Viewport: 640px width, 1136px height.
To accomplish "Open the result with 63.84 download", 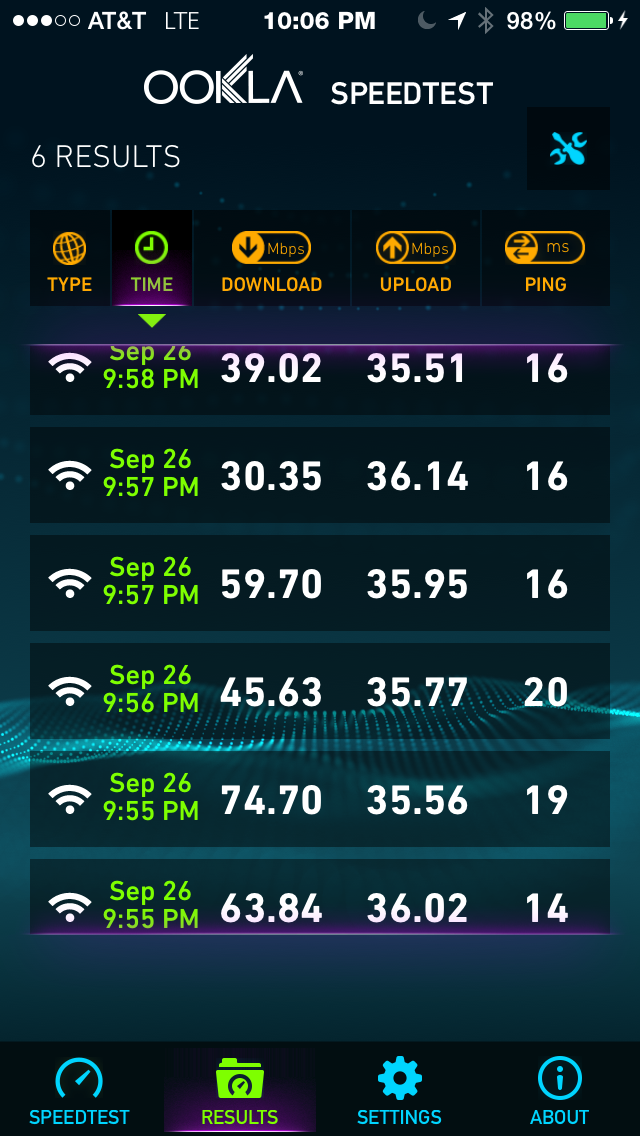I will click(x=320, y=896).
